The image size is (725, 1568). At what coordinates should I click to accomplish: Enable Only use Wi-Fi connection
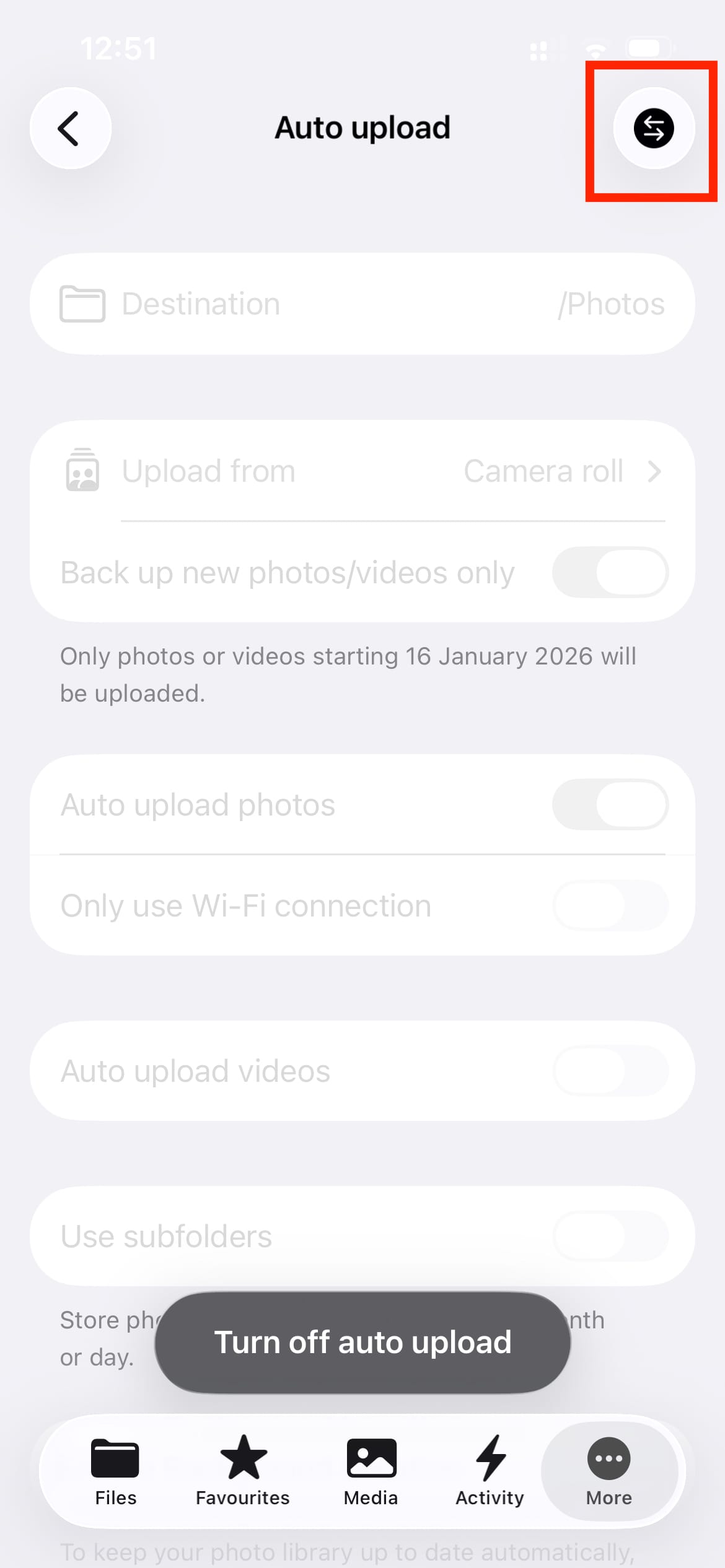609,905
